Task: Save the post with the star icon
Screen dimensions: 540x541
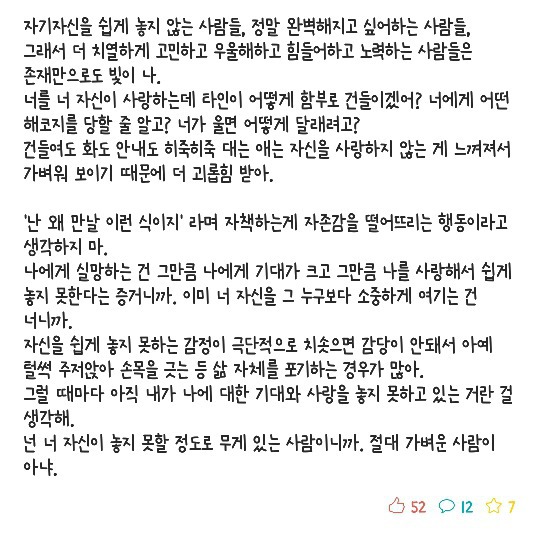Action: pyautogui.click(x=493, y=506)
